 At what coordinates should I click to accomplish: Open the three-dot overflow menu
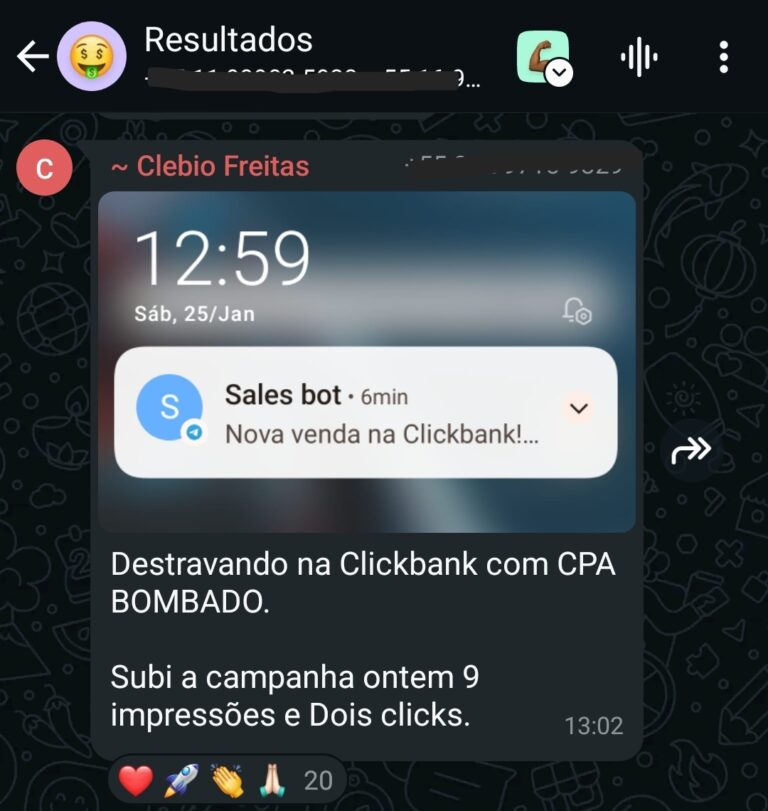[724, 57]
